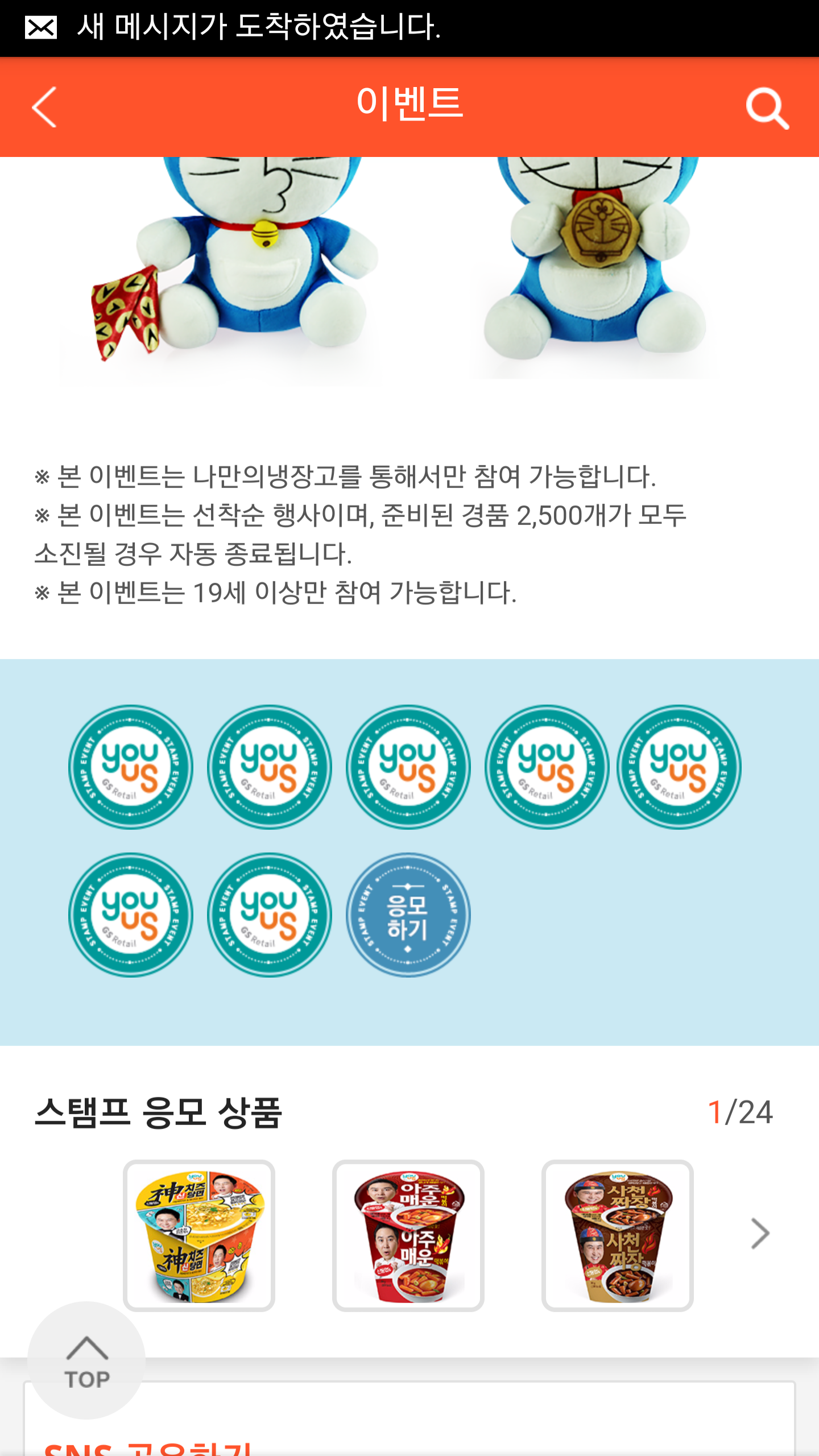Open the yellow cheese ramen cup product
819x1456 pixels.
click(x=199, y=1235)
